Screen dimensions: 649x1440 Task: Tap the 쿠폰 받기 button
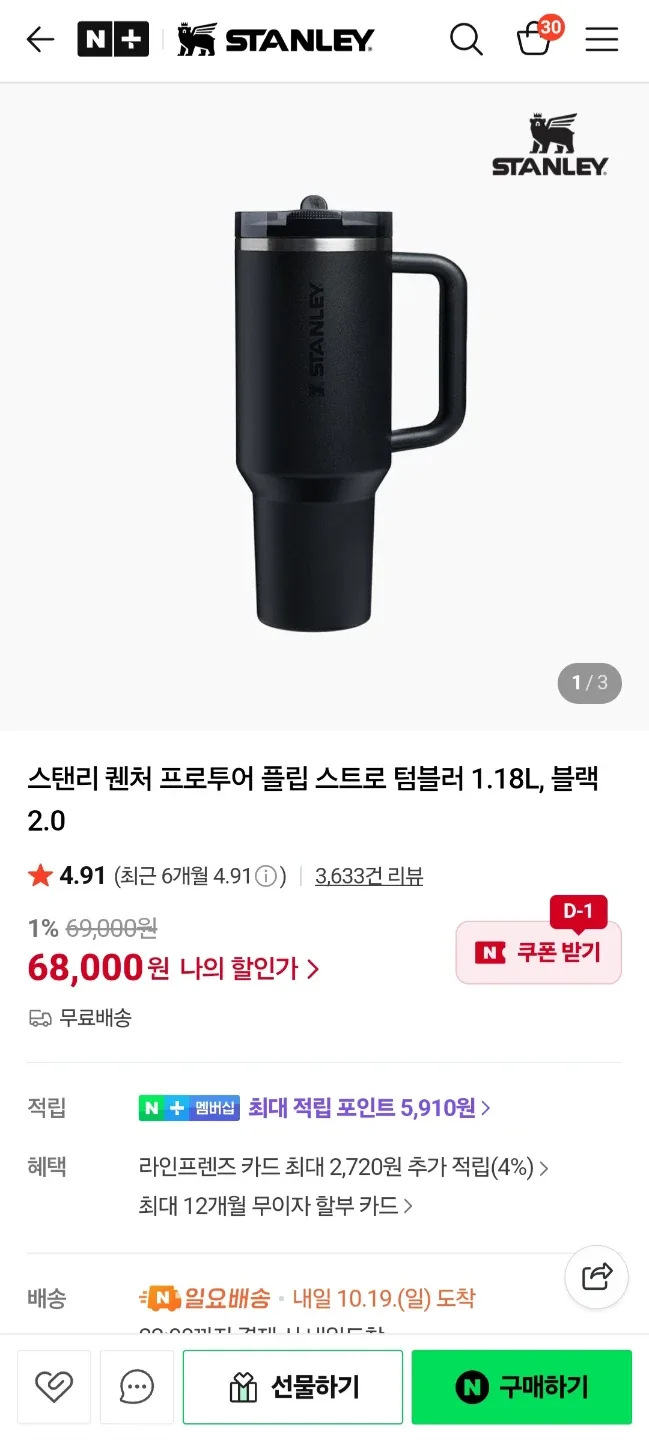(x=539, y=952)
